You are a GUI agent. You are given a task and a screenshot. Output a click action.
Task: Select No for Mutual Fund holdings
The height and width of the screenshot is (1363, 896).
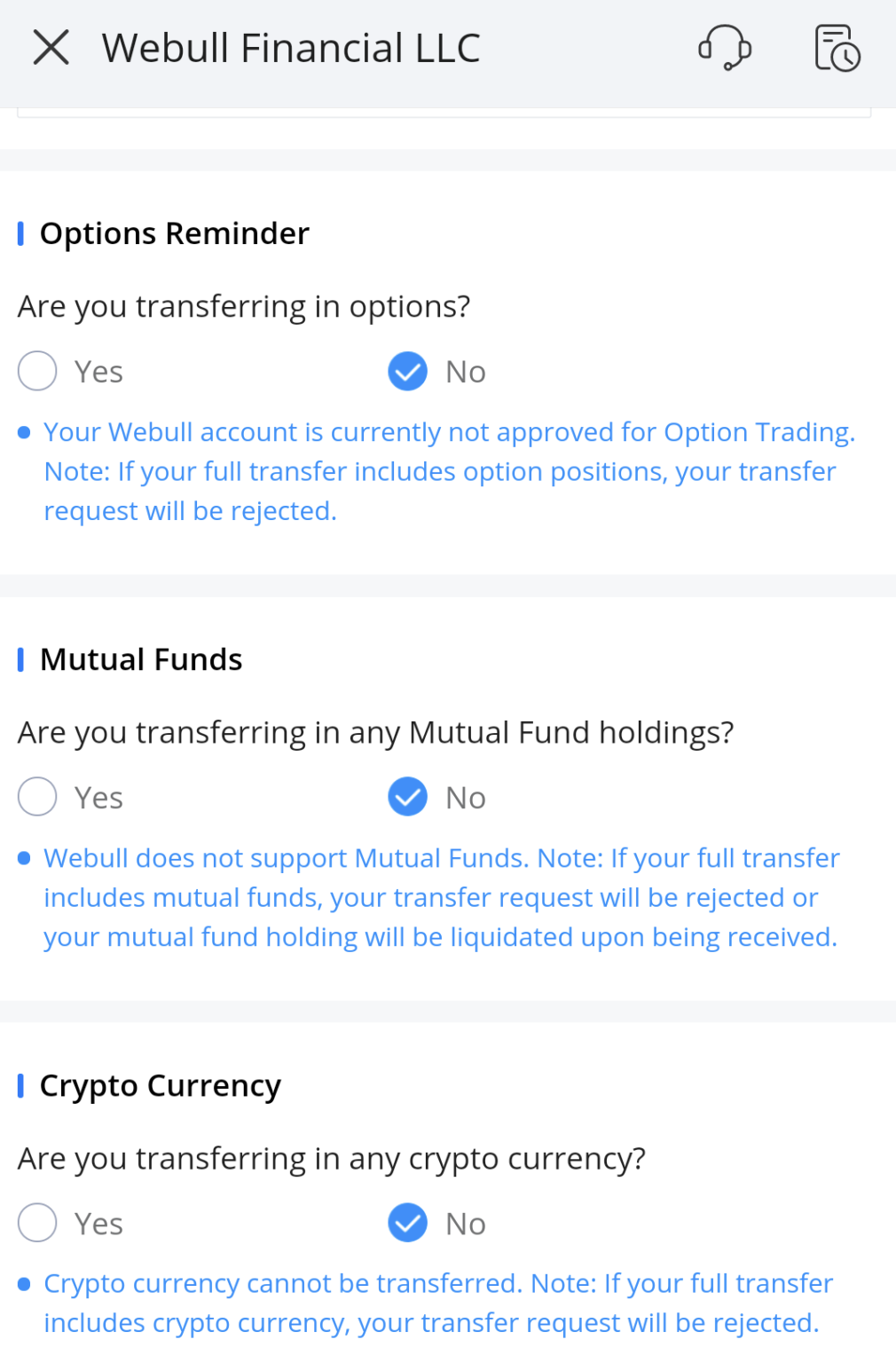pos(406,797)
